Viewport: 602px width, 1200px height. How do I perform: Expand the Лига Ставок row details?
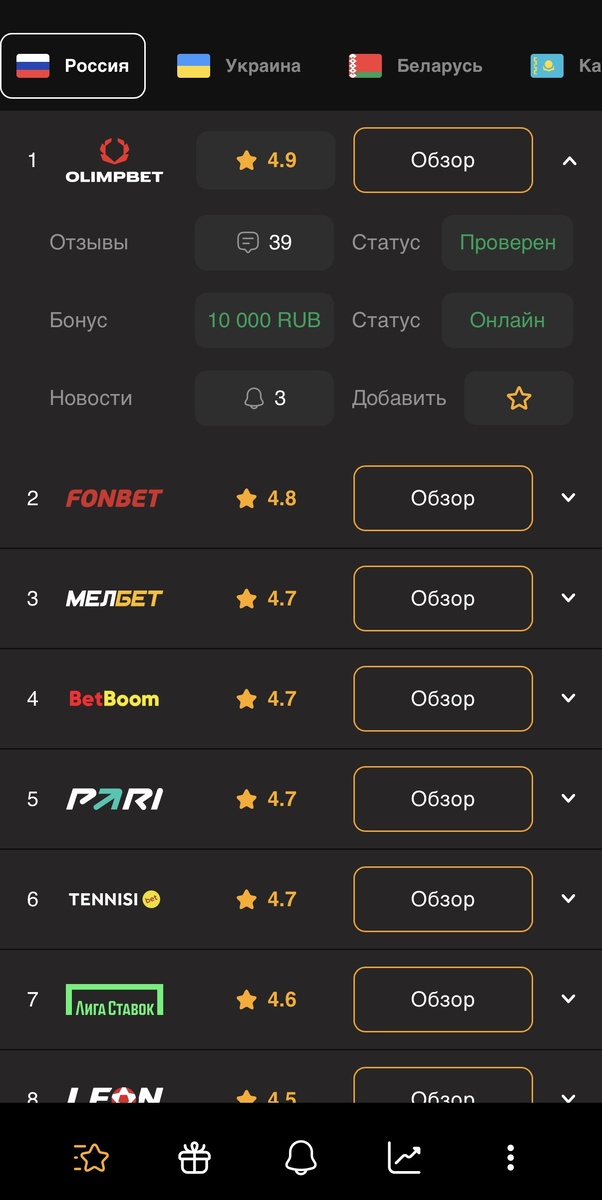click(x=569, y=998)
